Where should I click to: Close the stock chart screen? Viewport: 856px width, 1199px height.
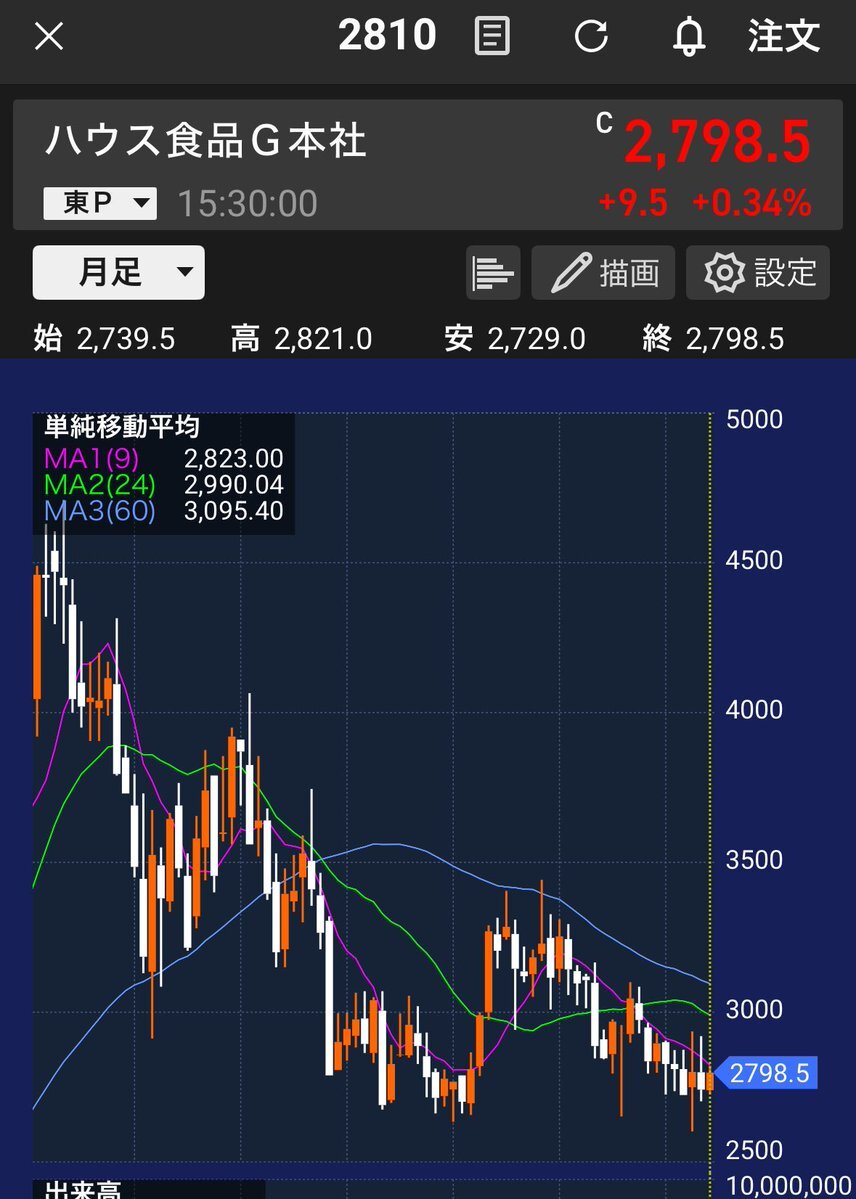(49, 37)
